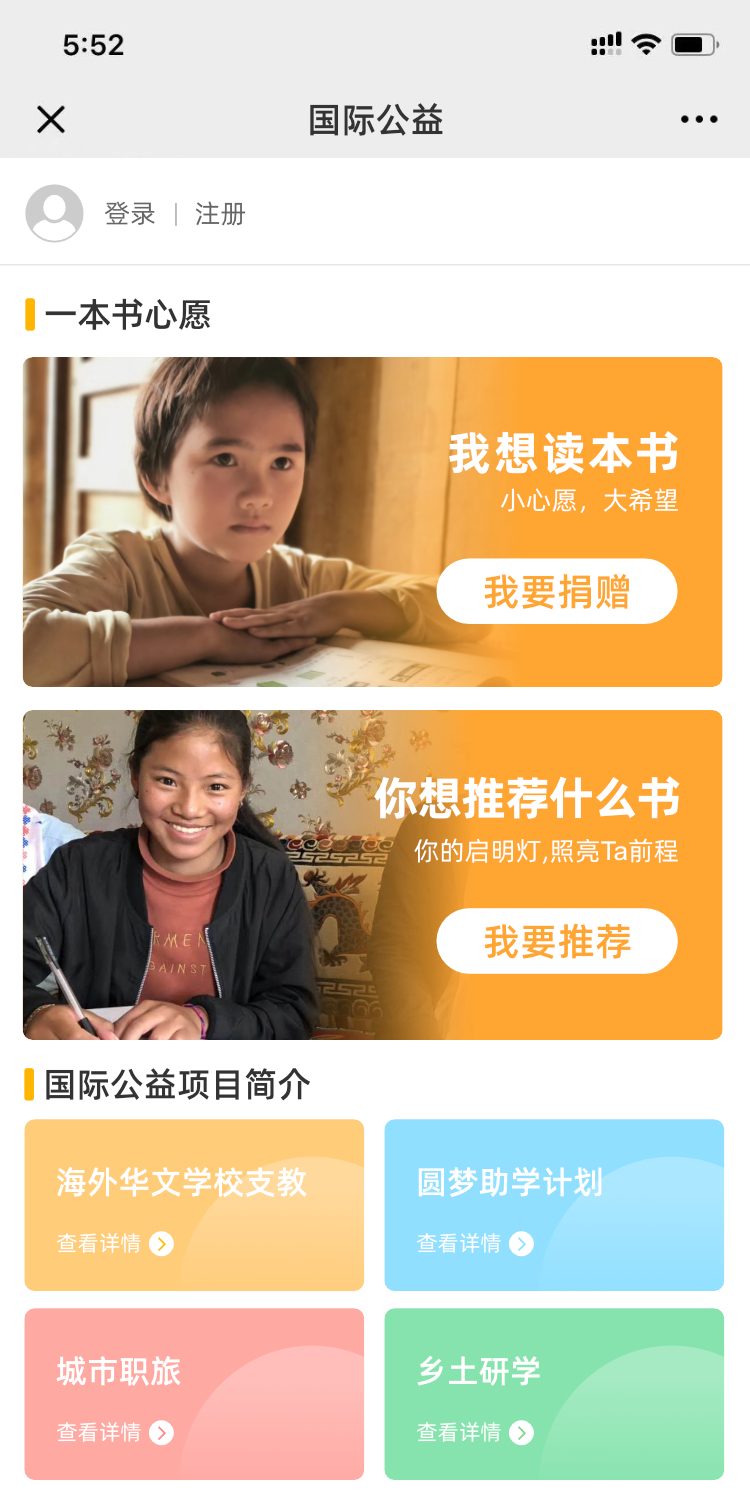
Task: Open the three-dot overflow menu
Action: point(699,120)
